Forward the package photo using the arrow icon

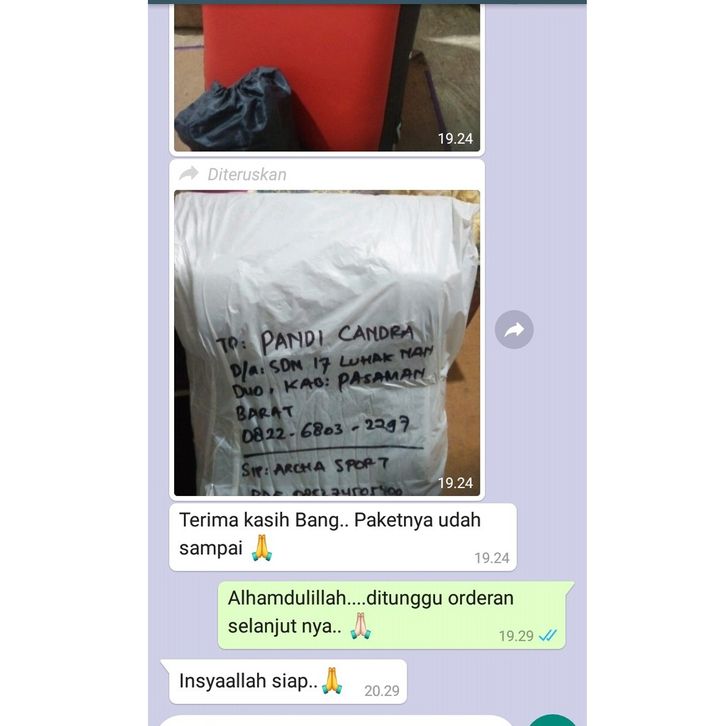tap(514, 330)
